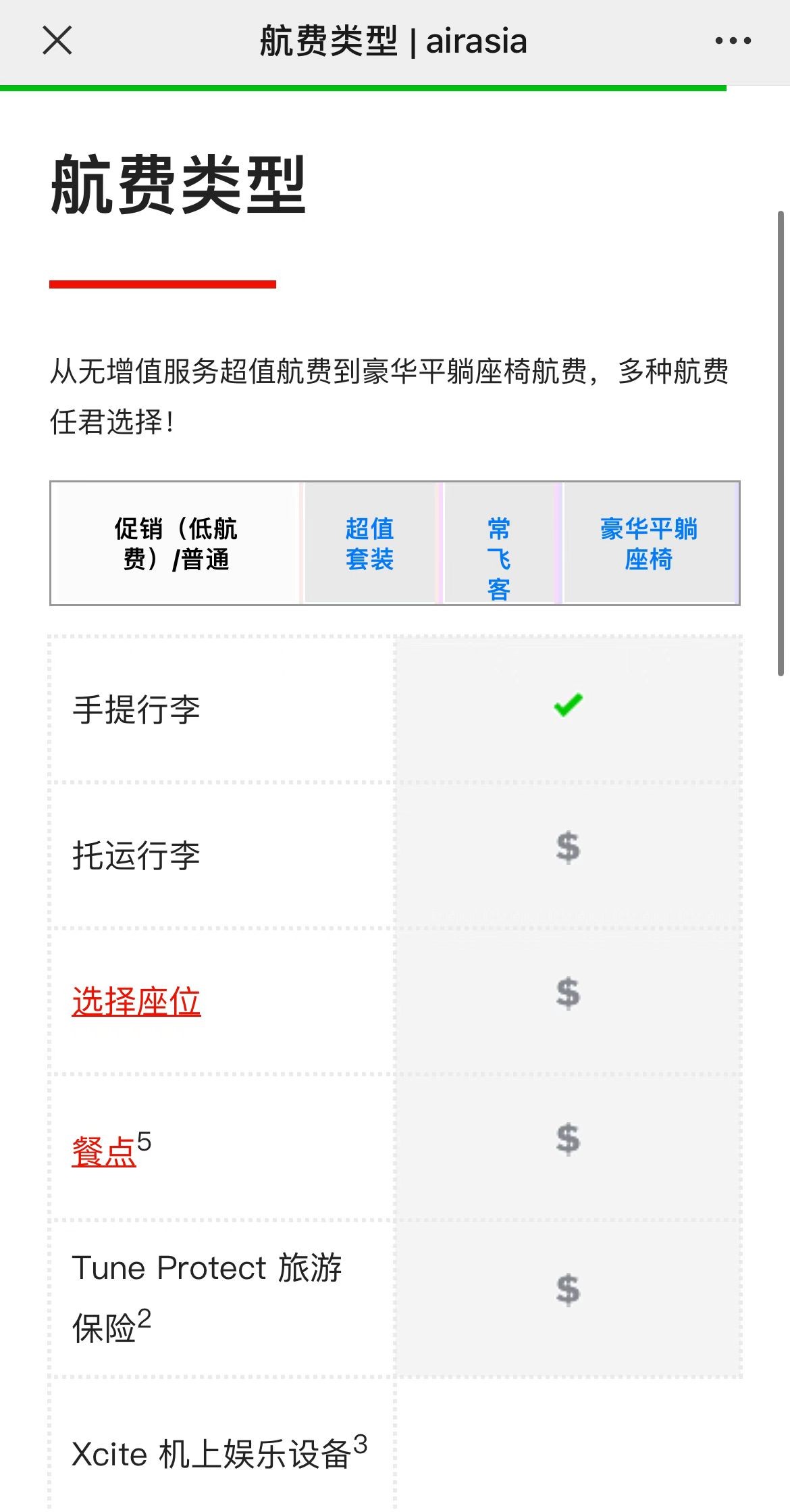Open the 餐点 link
Image resolution: width=790 pixels, height=1512 pixels.
click(x=104, y=1152)
